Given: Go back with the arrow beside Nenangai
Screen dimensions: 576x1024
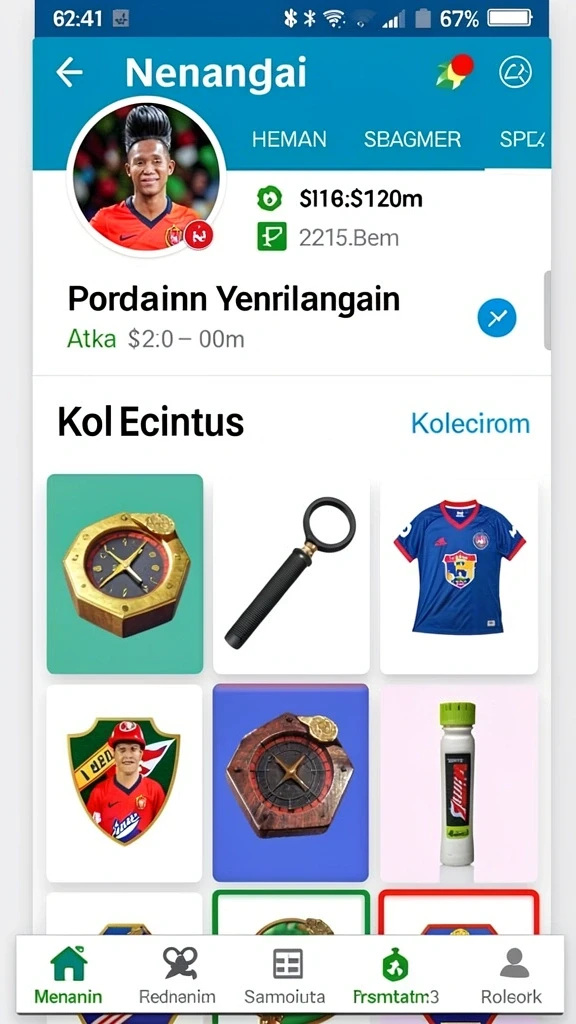Looking at the screenshot, I should (69, 72).
